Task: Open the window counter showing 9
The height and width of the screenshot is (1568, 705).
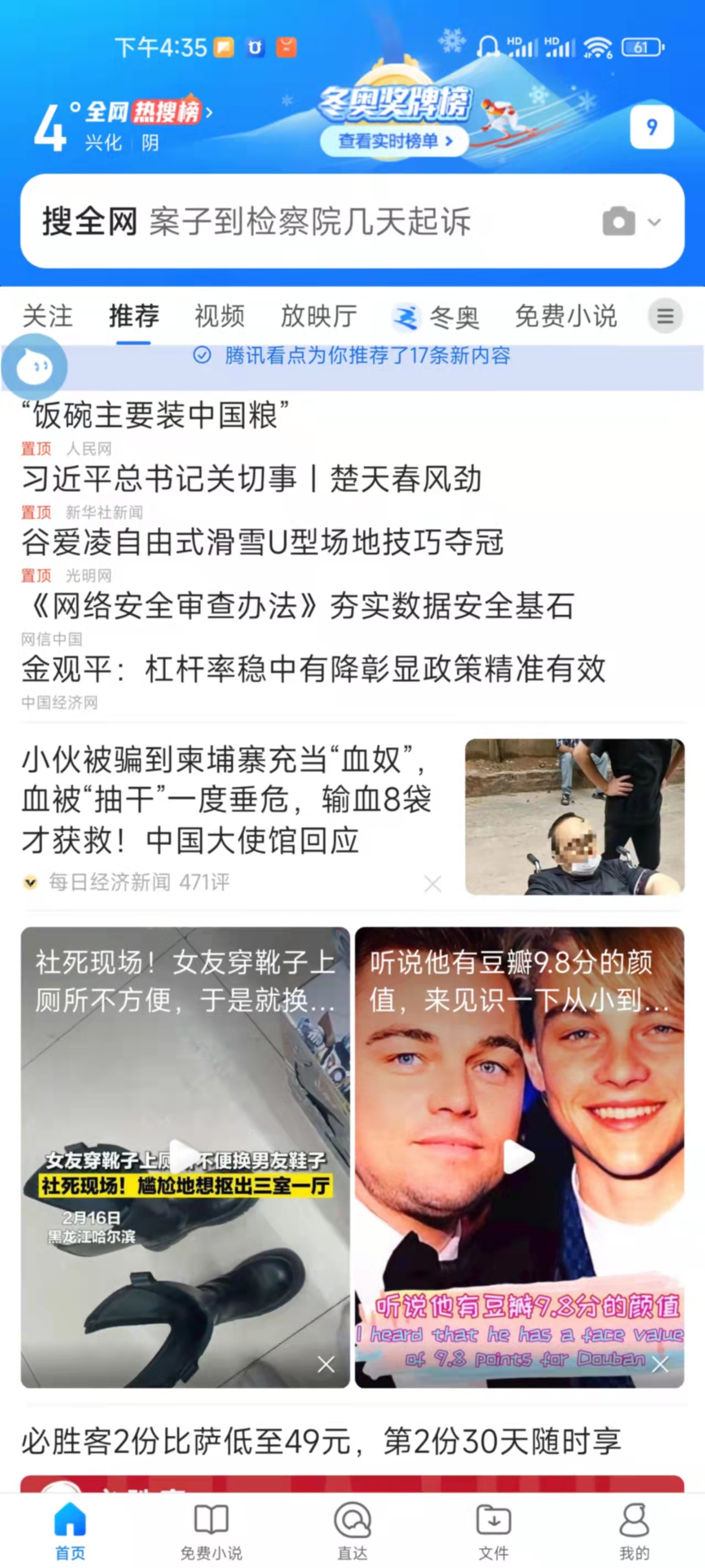Action: click(x=652, y=127)
